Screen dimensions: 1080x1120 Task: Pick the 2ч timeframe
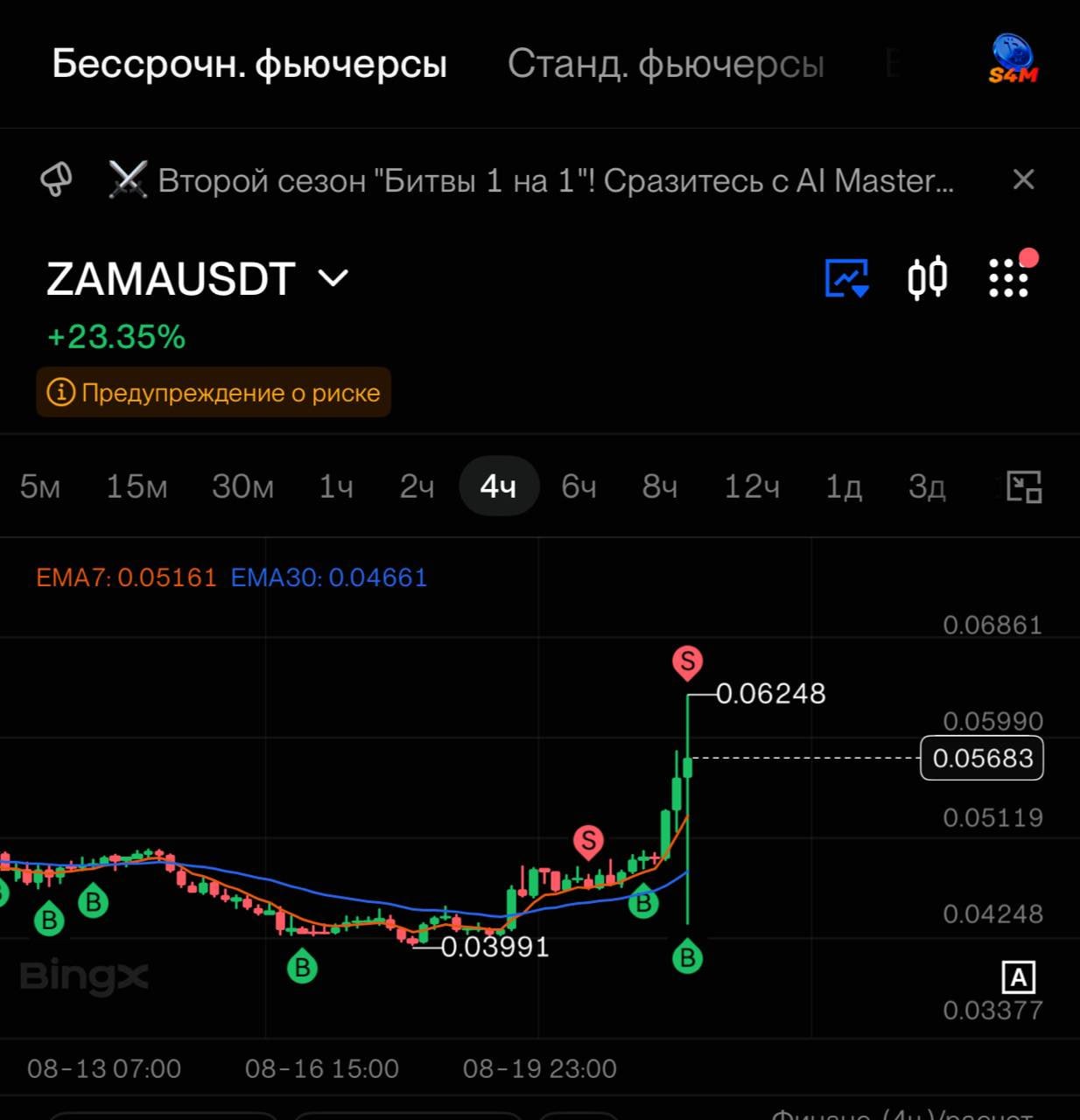point(417,486)
